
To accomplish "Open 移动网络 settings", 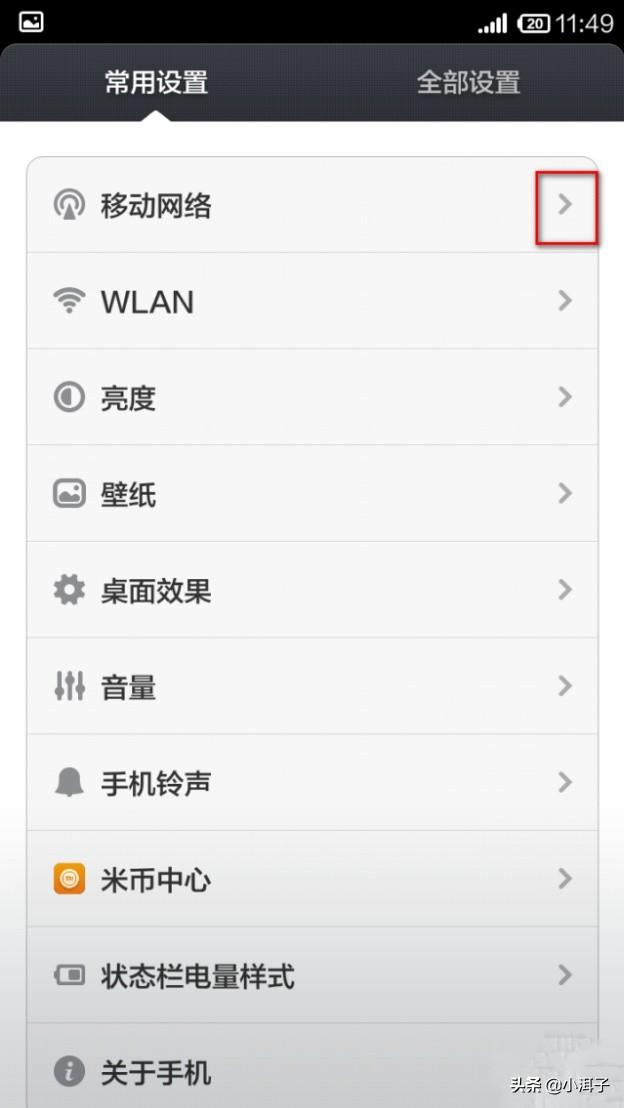I will tap(312, 206).
